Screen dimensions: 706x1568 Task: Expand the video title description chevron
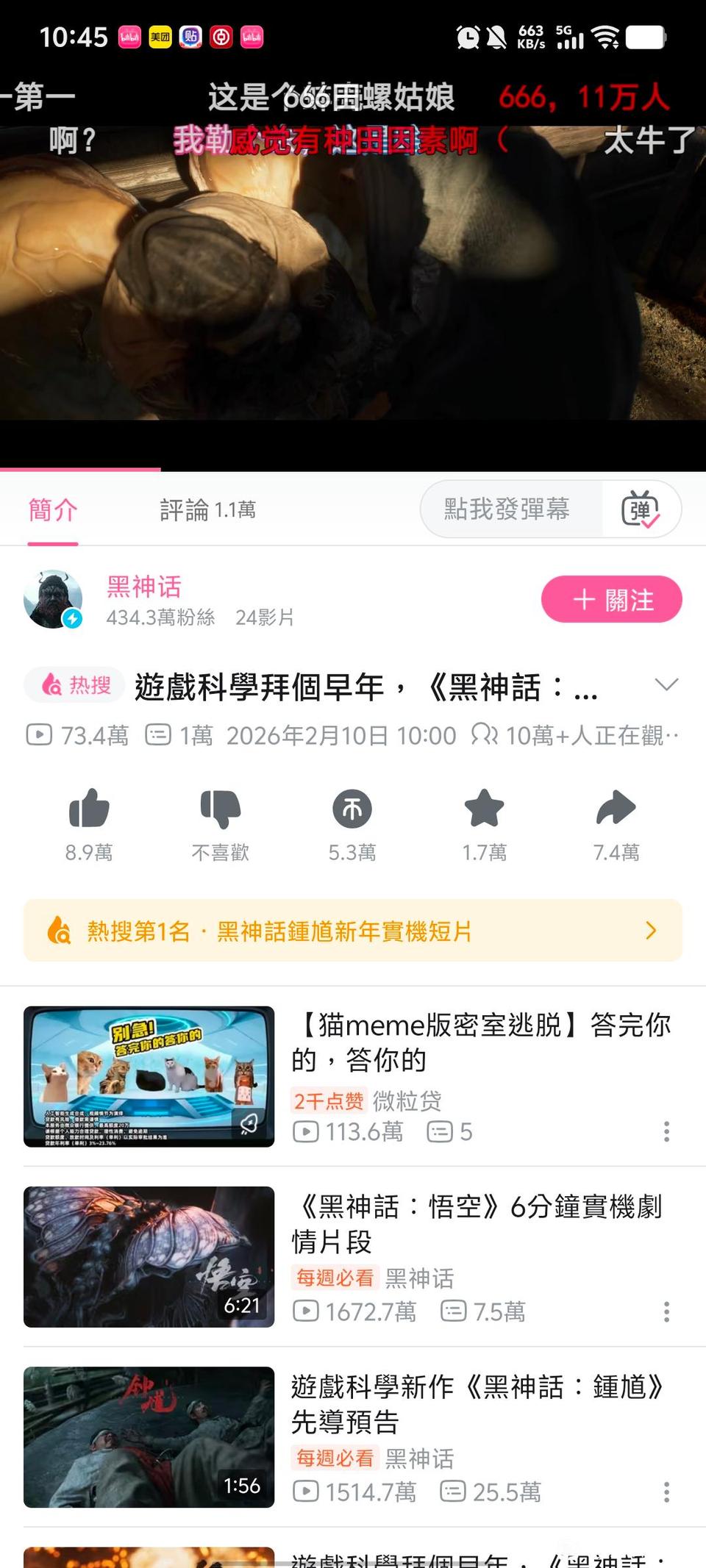coord(666,685)
